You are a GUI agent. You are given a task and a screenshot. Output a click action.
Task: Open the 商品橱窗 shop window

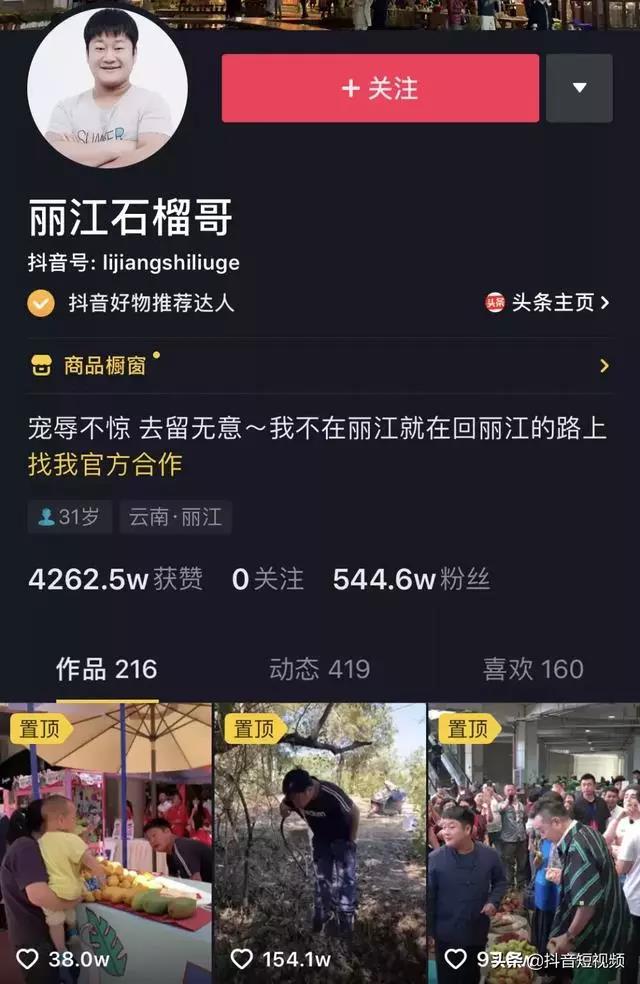[104, 366]
